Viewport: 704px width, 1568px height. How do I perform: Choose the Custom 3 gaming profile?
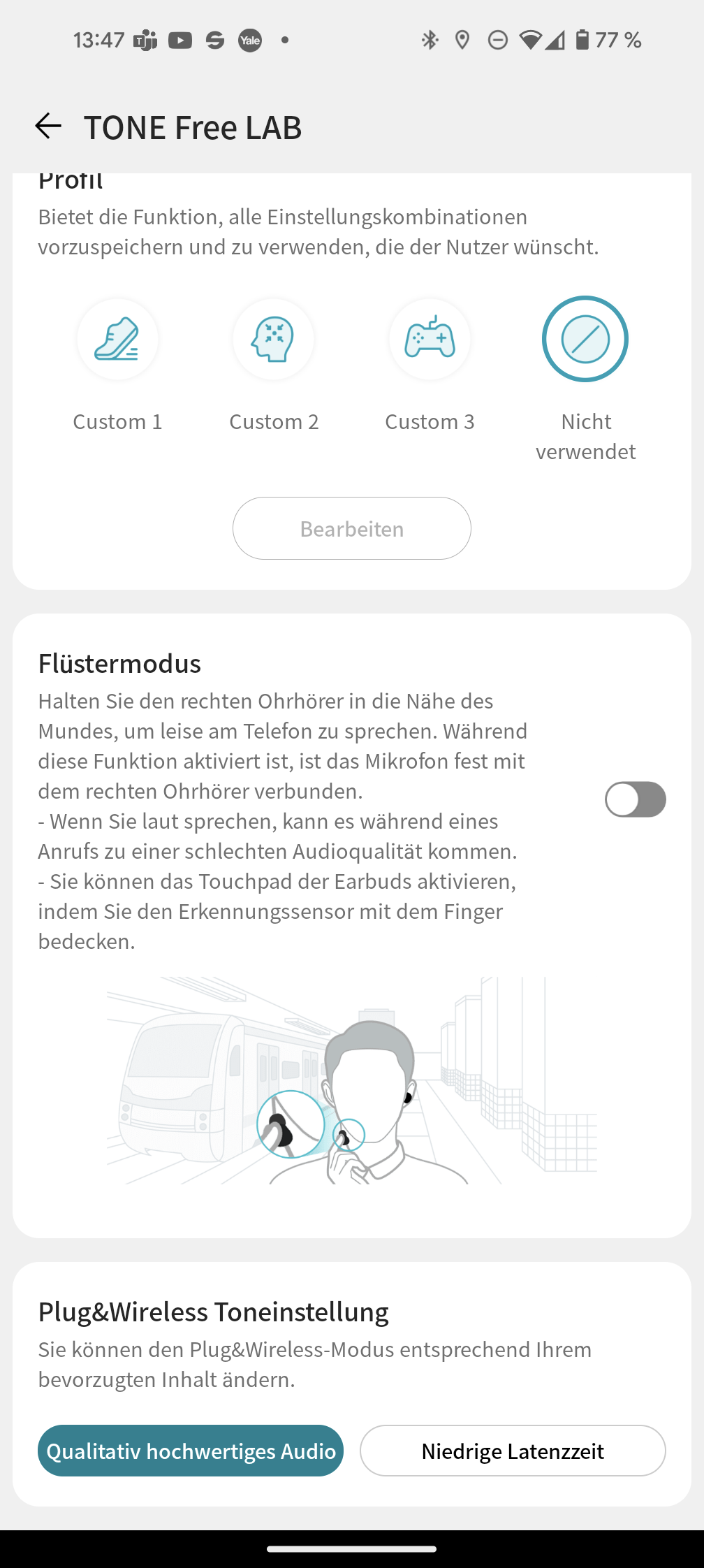click(x=430, y=340)
